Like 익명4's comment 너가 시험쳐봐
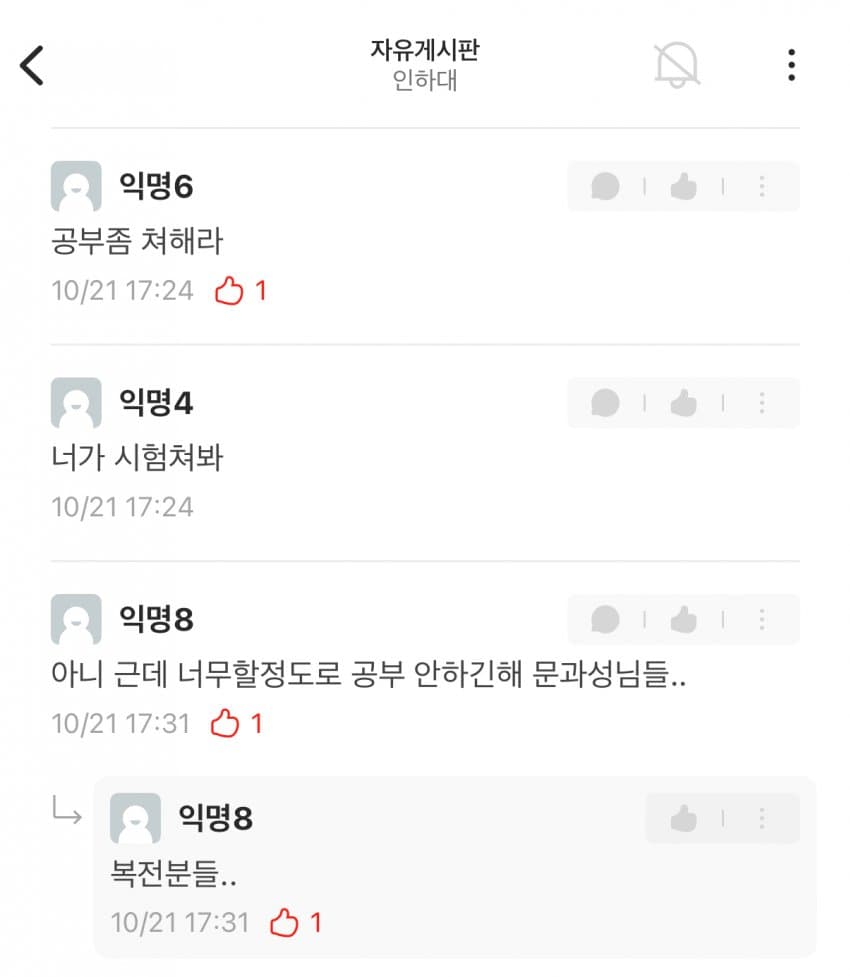850x977 pixels. click(x=684, y=403)
